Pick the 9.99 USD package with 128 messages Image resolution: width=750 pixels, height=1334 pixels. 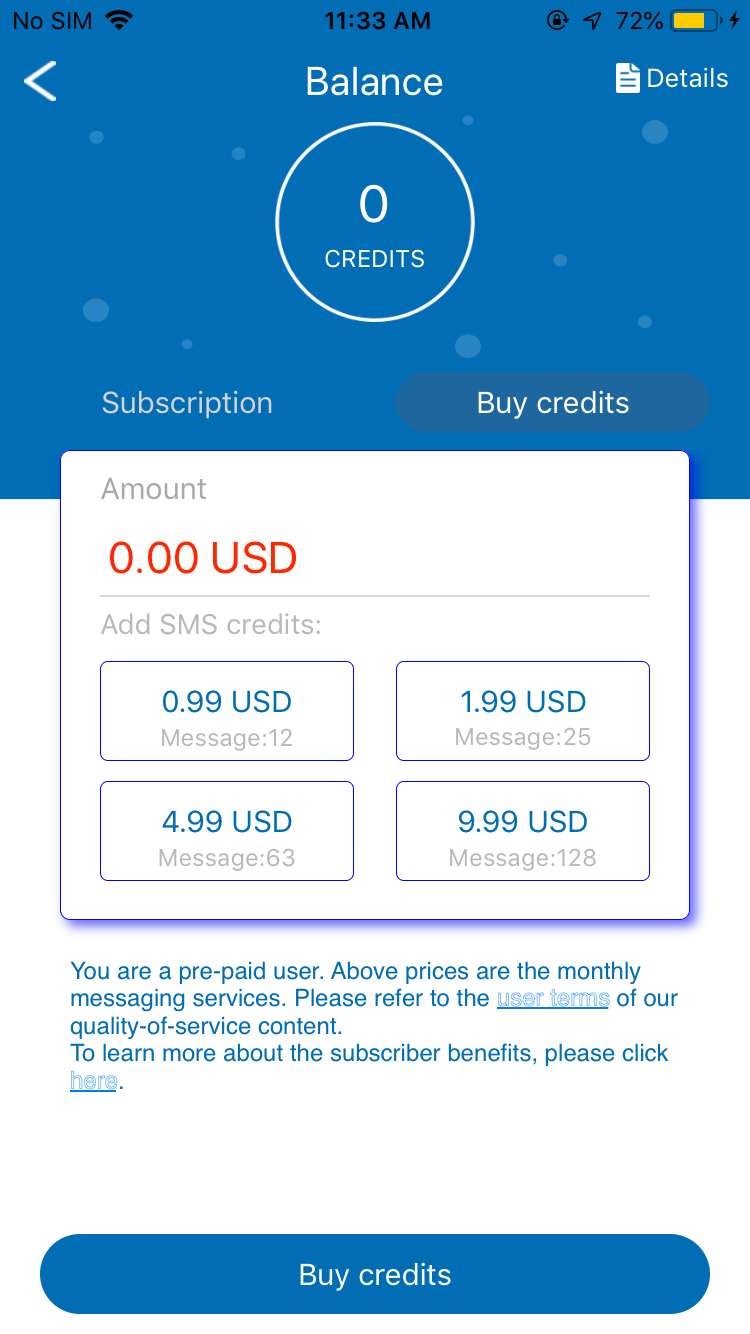click(523, 831)
